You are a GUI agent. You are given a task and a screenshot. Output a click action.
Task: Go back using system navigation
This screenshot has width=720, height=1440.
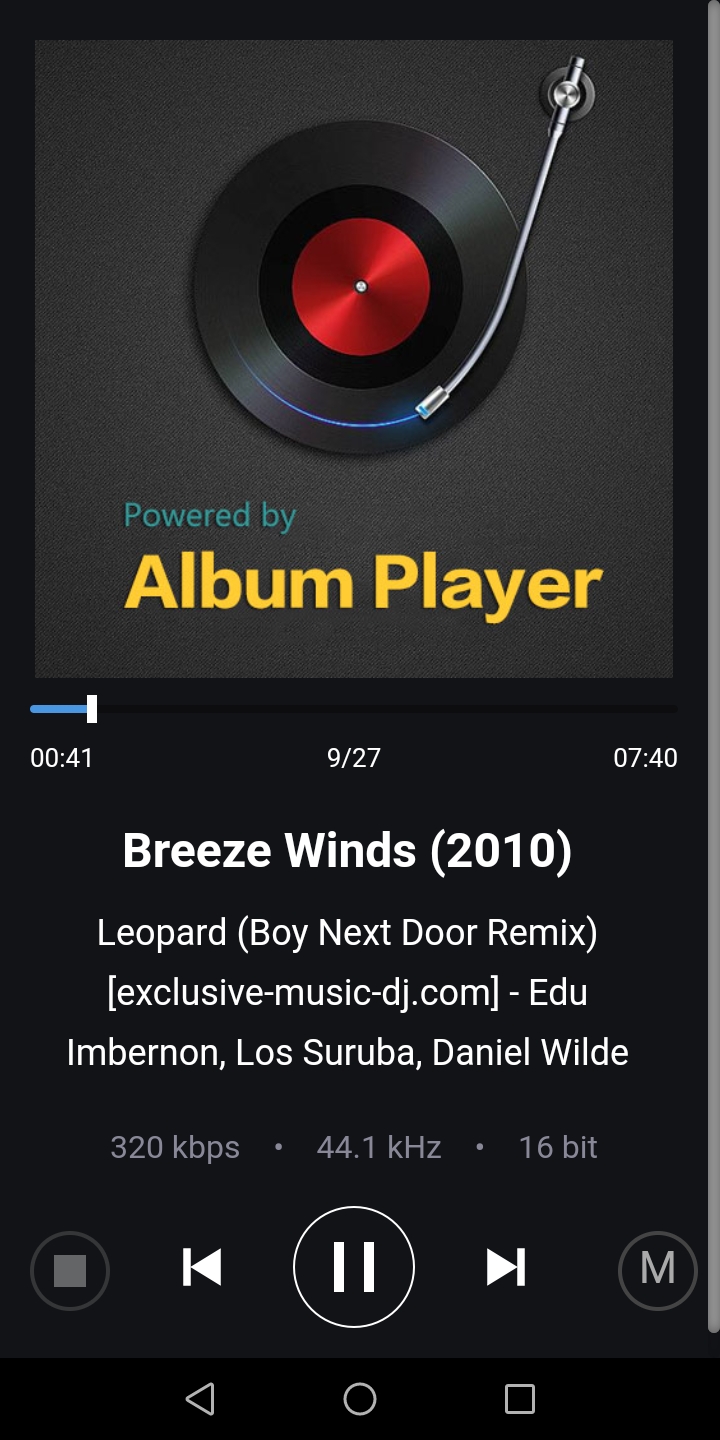200,1398
